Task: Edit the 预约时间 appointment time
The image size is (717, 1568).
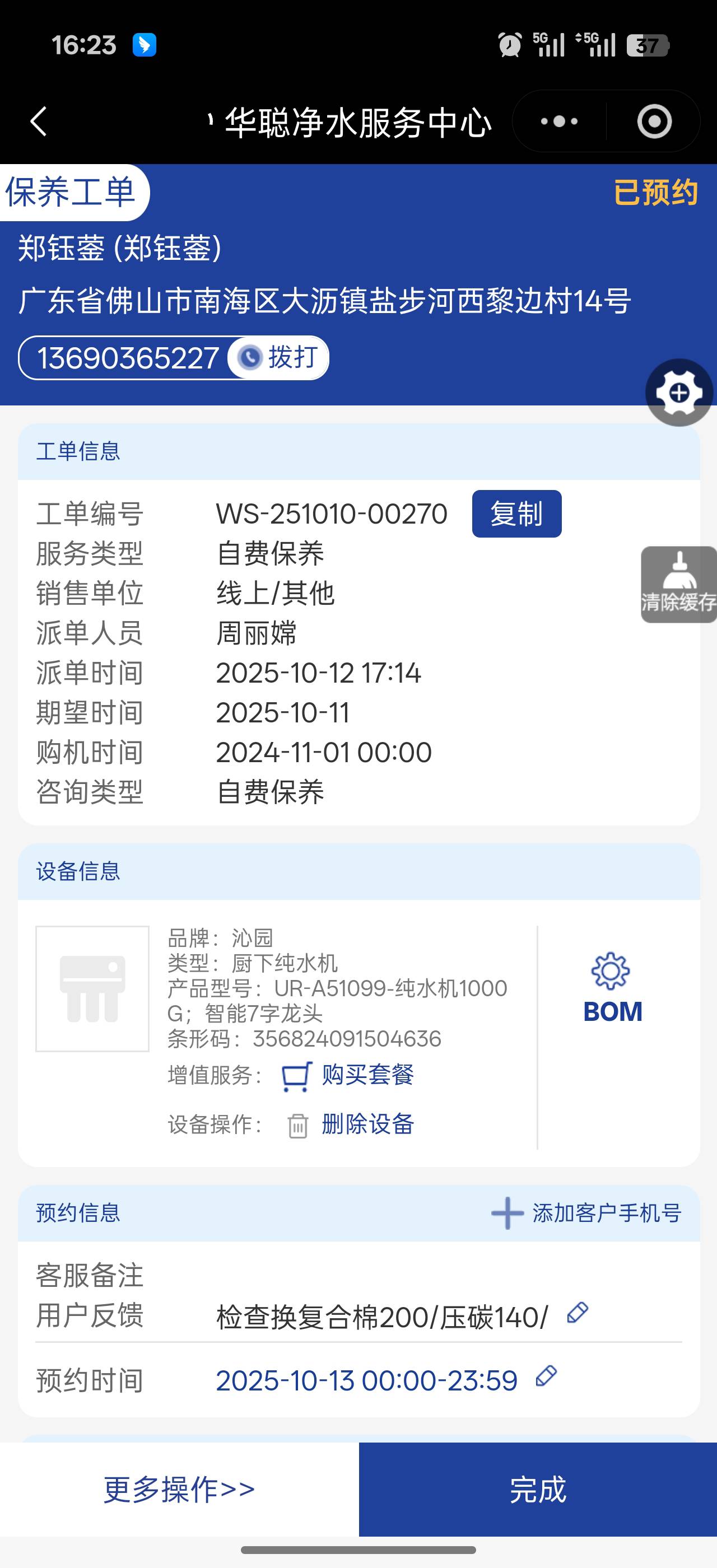Action: point(546,1376)
